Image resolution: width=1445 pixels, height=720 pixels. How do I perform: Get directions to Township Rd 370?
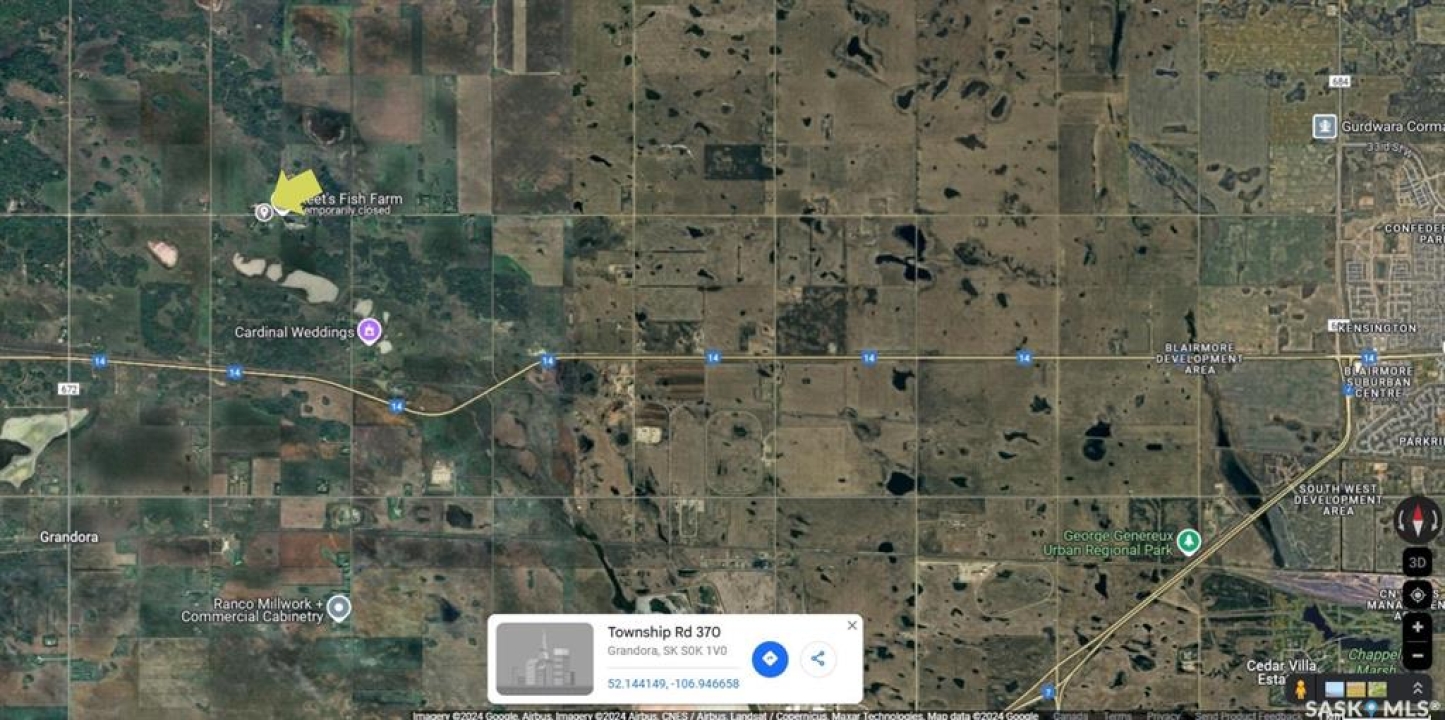[x=770, y=659]
